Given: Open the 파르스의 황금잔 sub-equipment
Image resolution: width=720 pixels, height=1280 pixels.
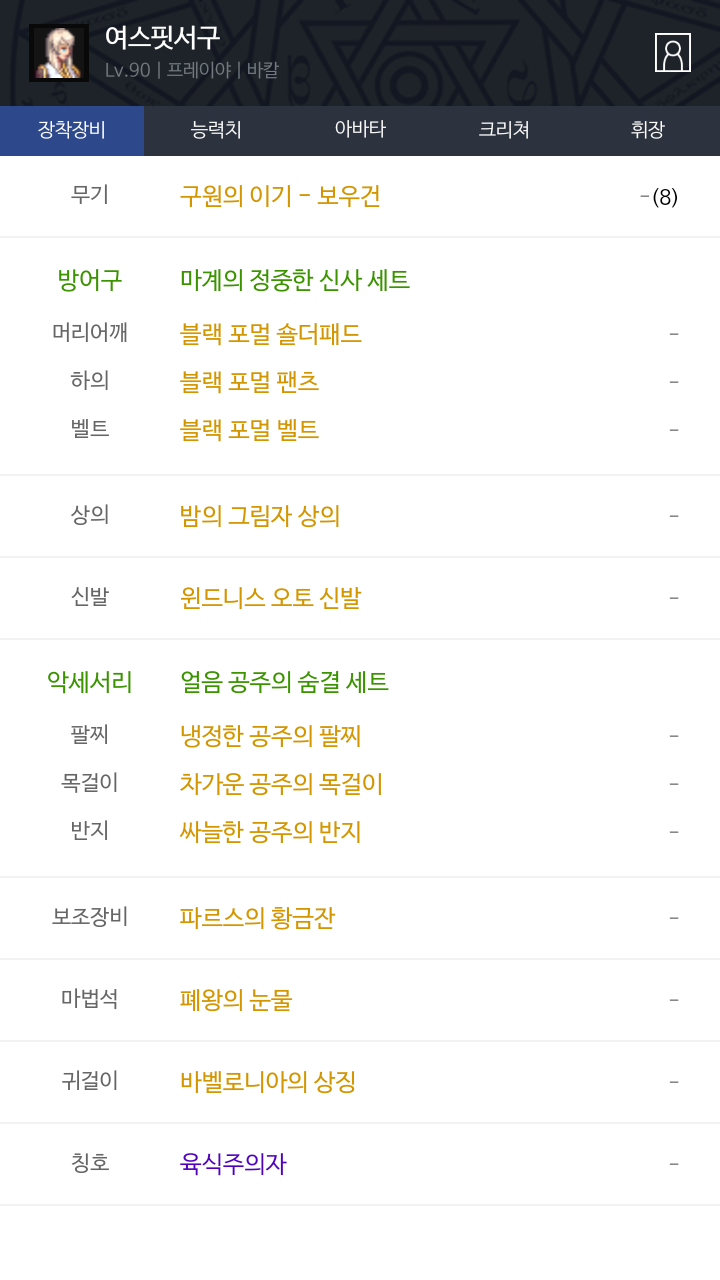Looking at the screenshot, I should 257,918.
